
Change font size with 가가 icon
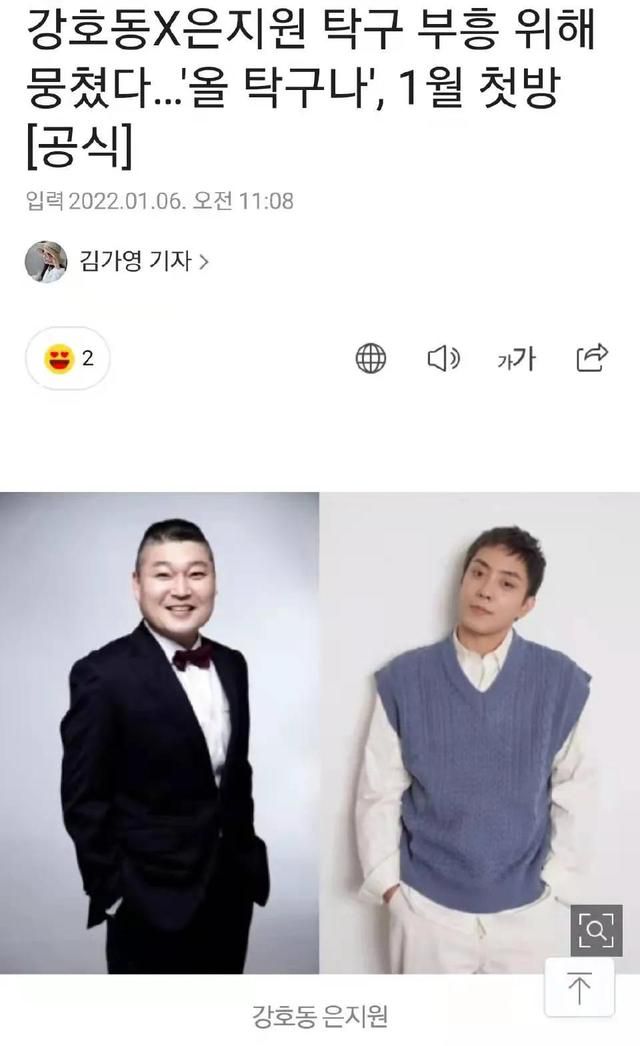[517, 358]
